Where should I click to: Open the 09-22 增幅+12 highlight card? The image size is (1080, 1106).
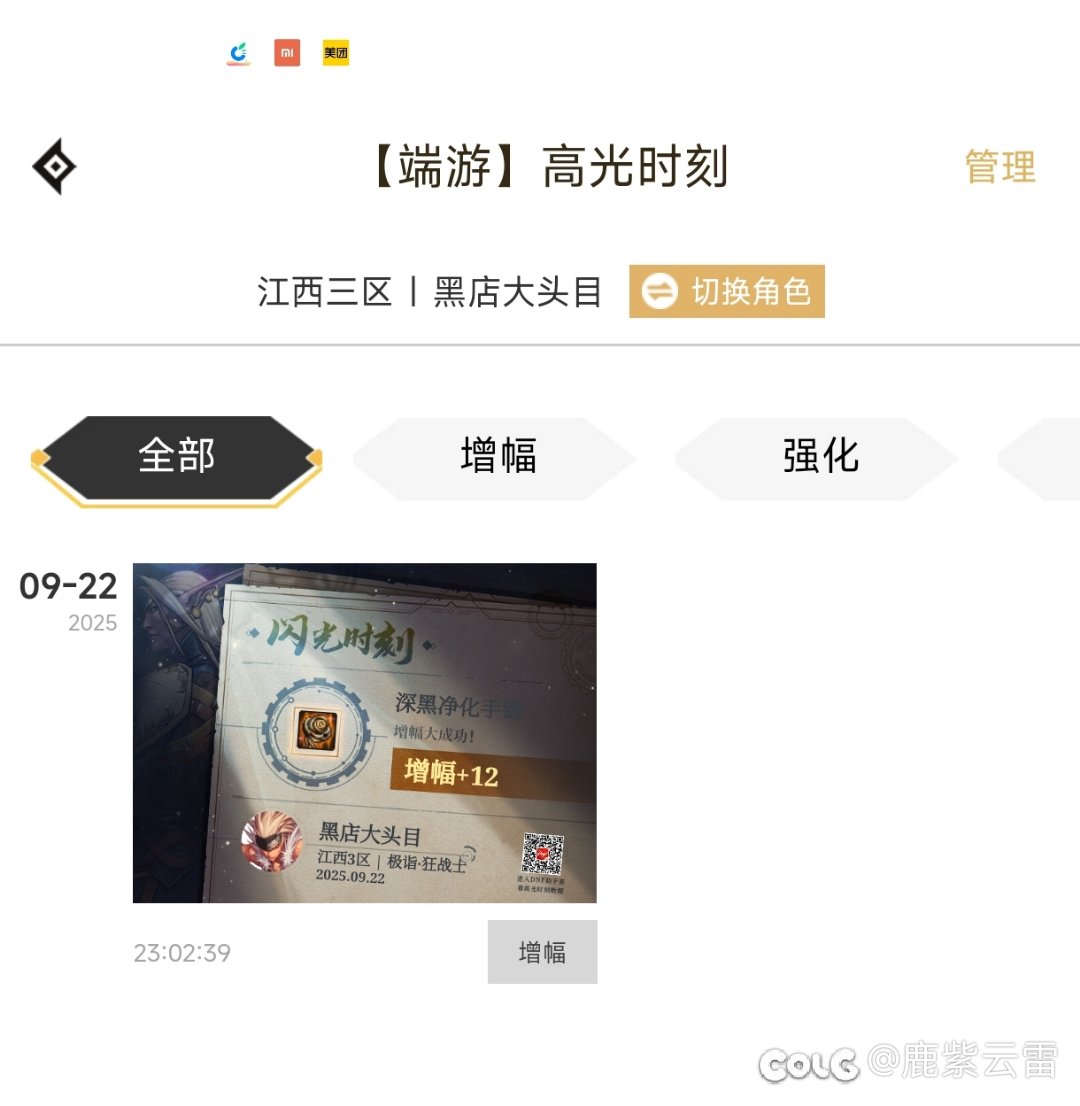[364, 732]
